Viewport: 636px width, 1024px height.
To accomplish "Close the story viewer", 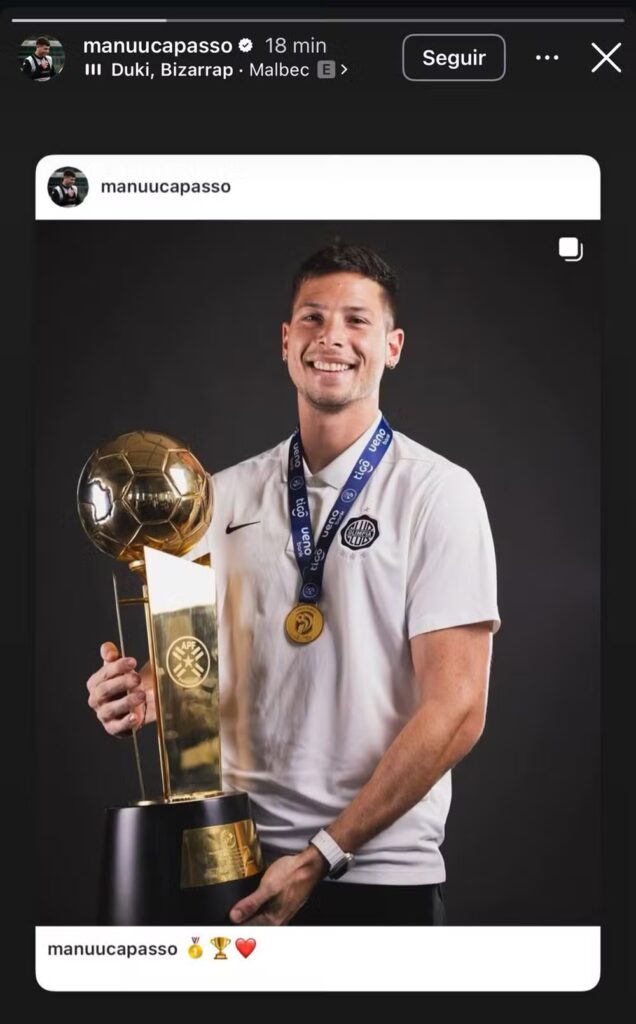I will (606, 58).
